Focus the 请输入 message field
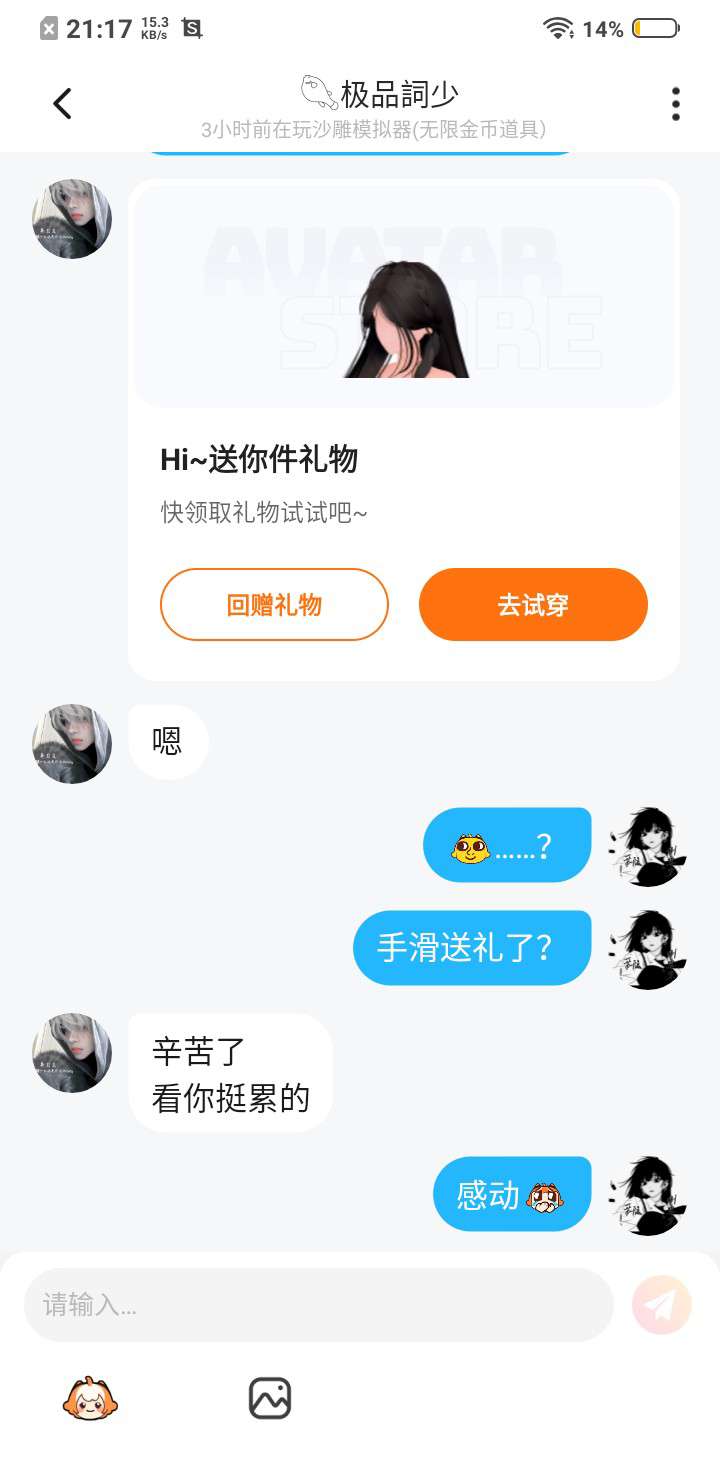720x1460 pixels. click(x=318, y=1305)
